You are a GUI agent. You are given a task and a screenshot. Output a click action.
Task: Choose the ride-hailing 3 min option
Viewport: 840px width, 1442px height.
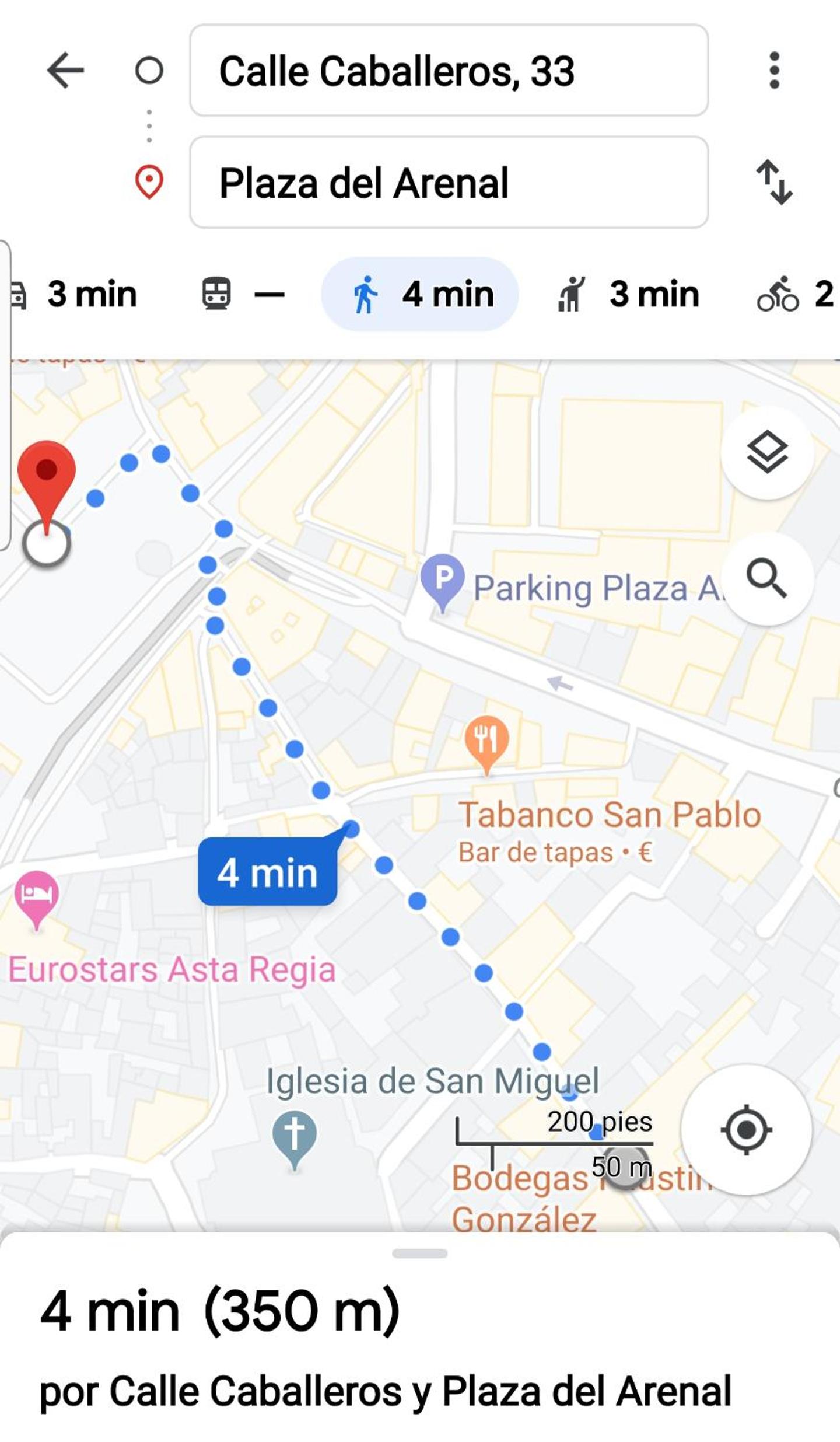(628, 294)
